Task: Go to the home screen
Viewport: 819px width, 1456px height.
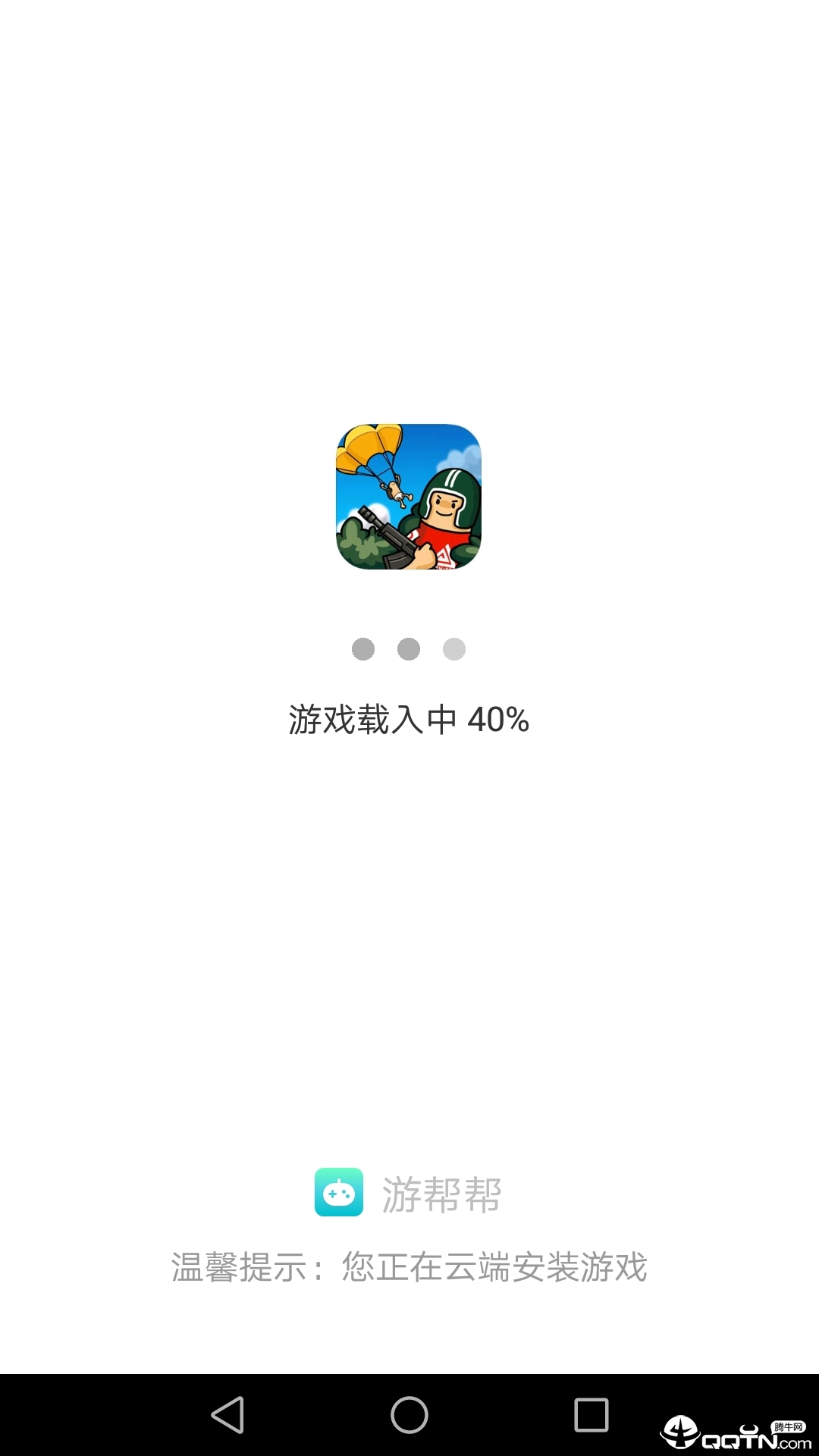Action: [409, 1415]
